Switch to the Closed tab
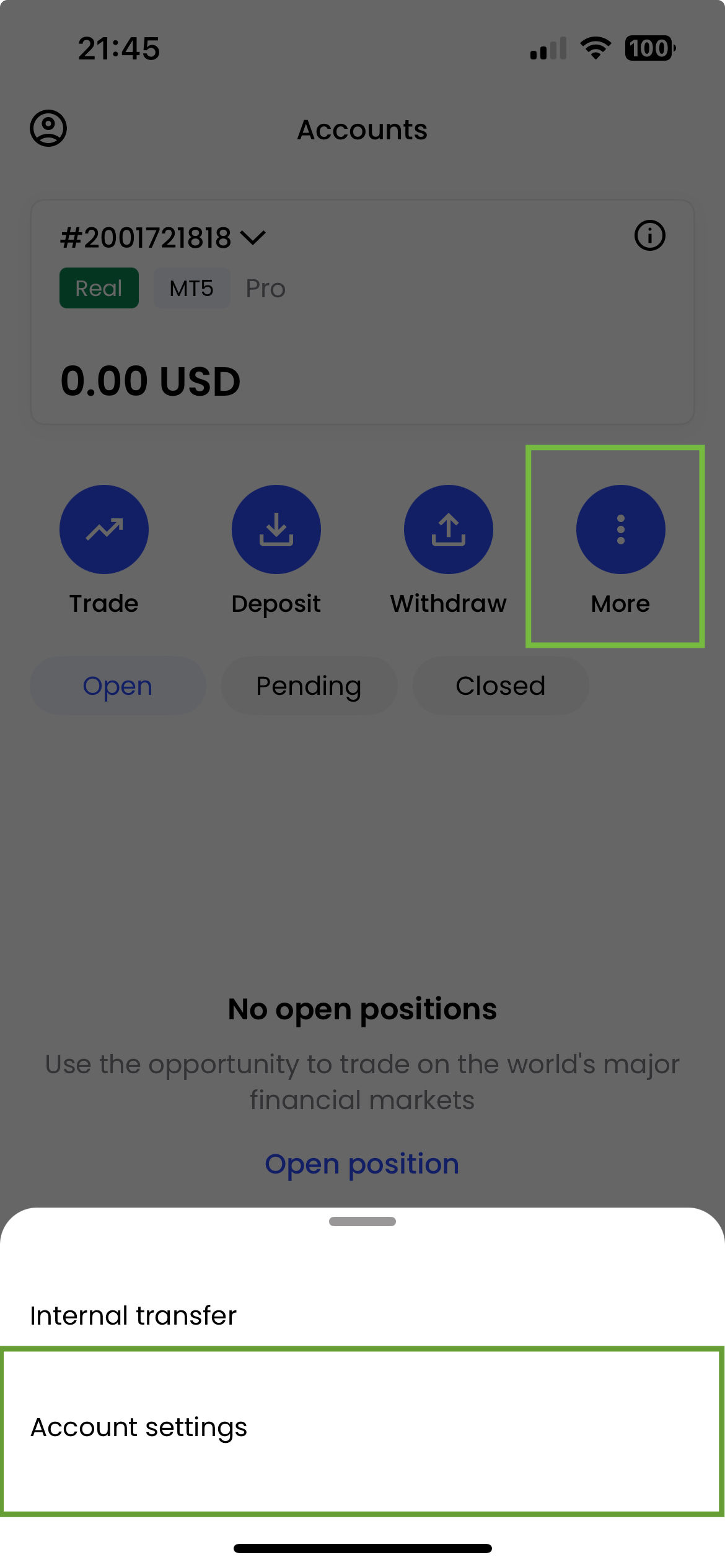This screenshot has width=725, height=1568. (x=500, y=686)
